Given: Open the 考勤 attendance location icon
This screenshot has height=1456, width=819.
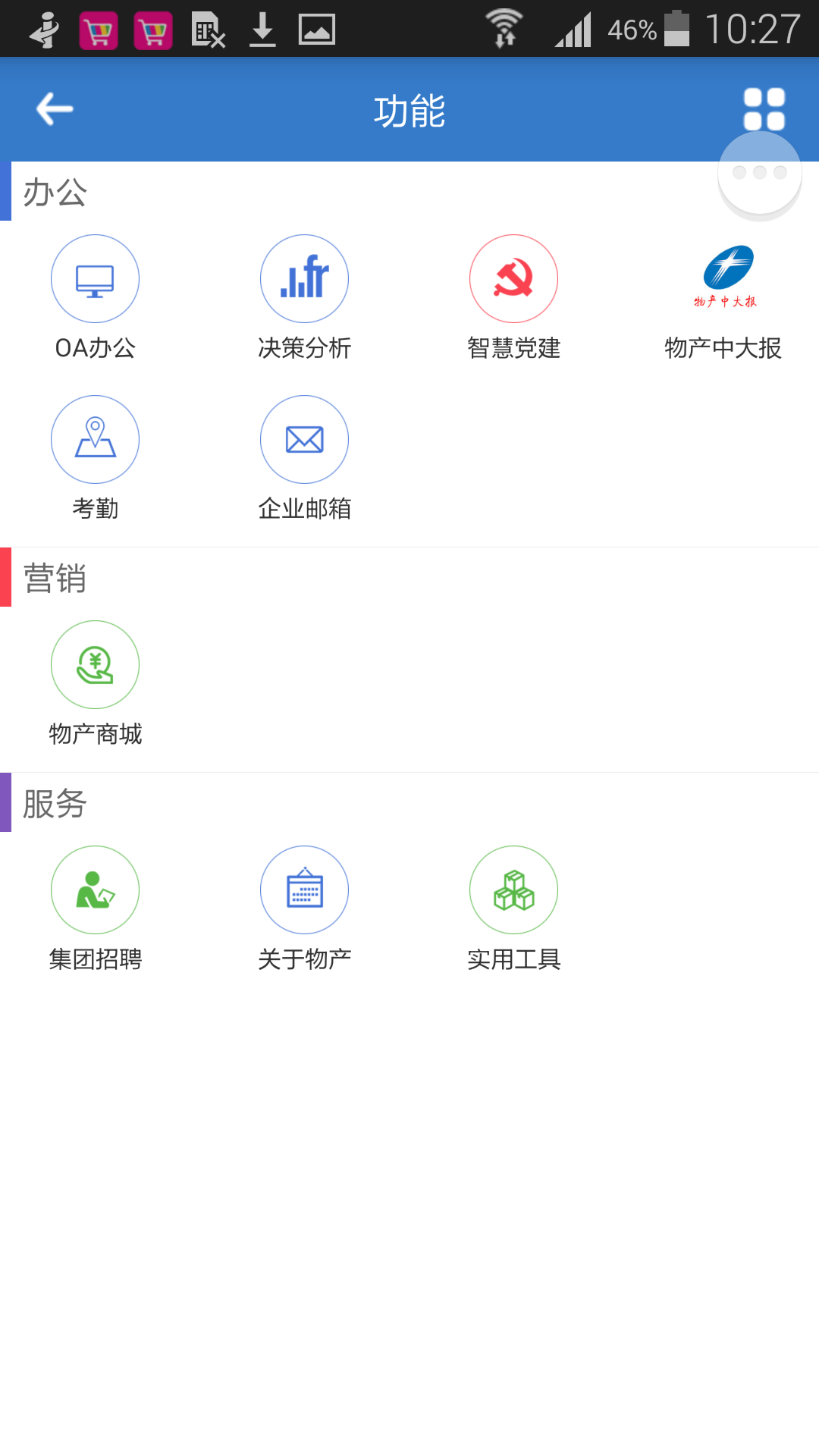Looking at the screenshot, I should (95, 439).
